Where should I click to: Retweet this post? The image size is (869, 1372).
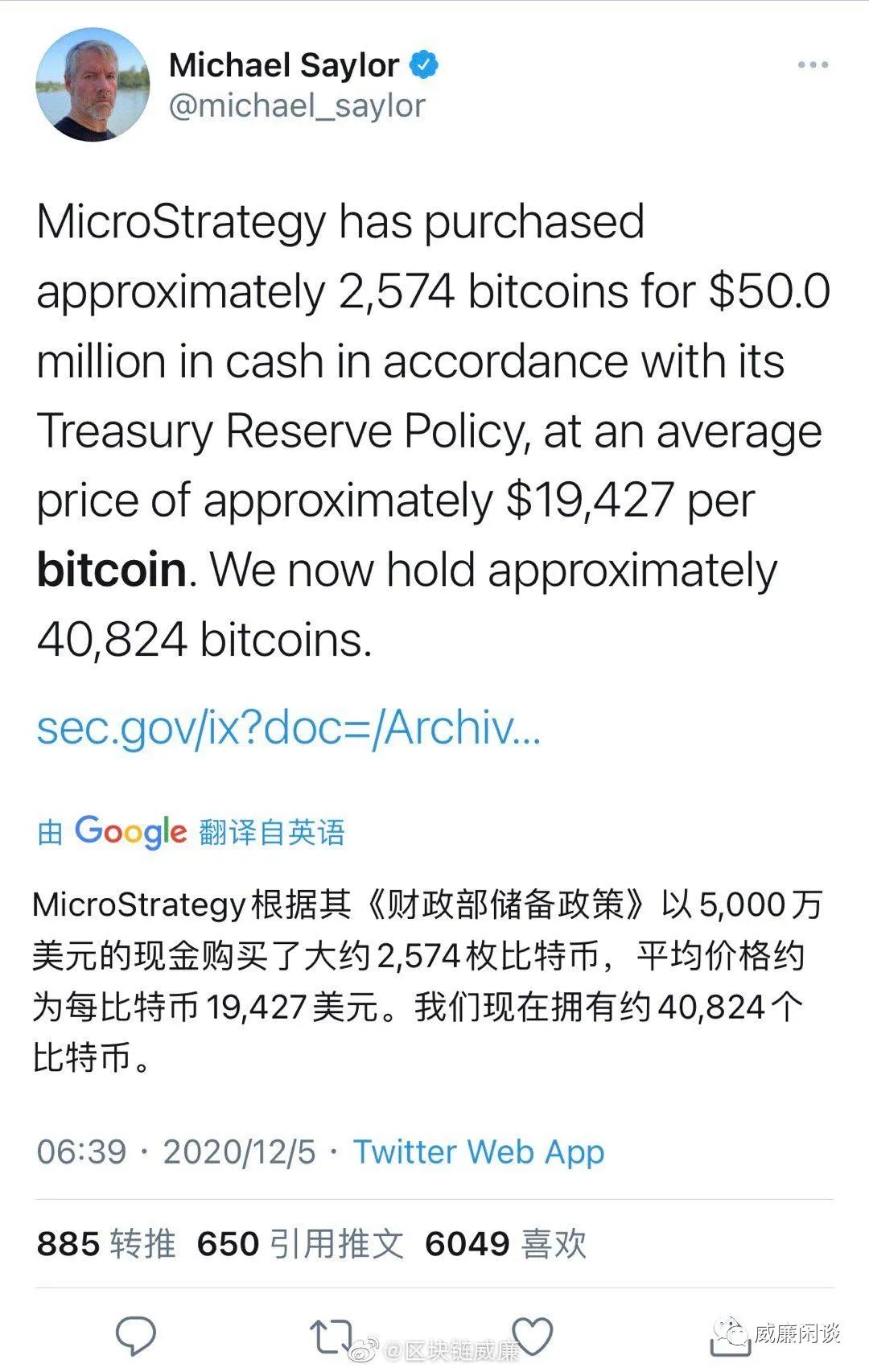(x=331, y=1336)
